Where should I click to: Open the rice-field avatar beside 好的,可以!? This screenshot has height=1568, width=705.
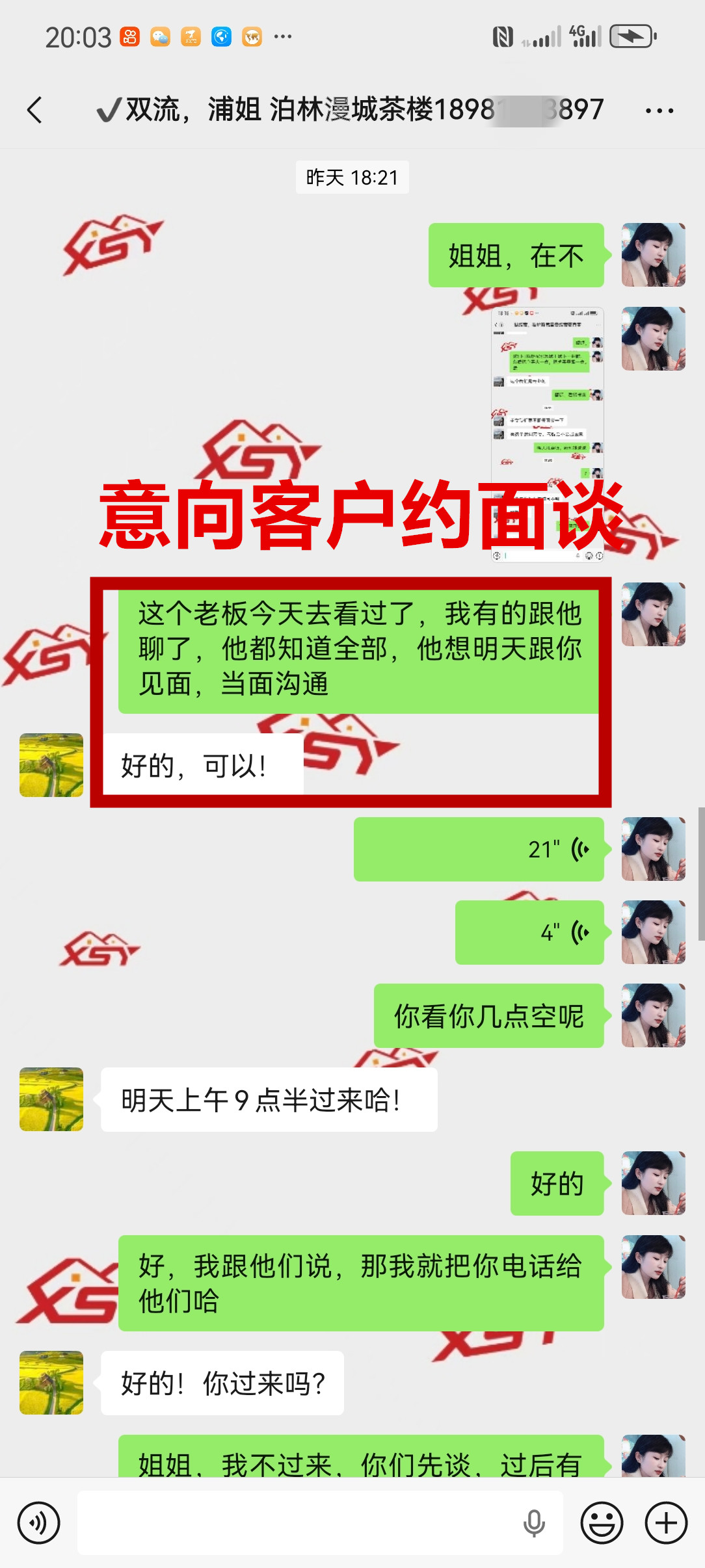[51, 765]
